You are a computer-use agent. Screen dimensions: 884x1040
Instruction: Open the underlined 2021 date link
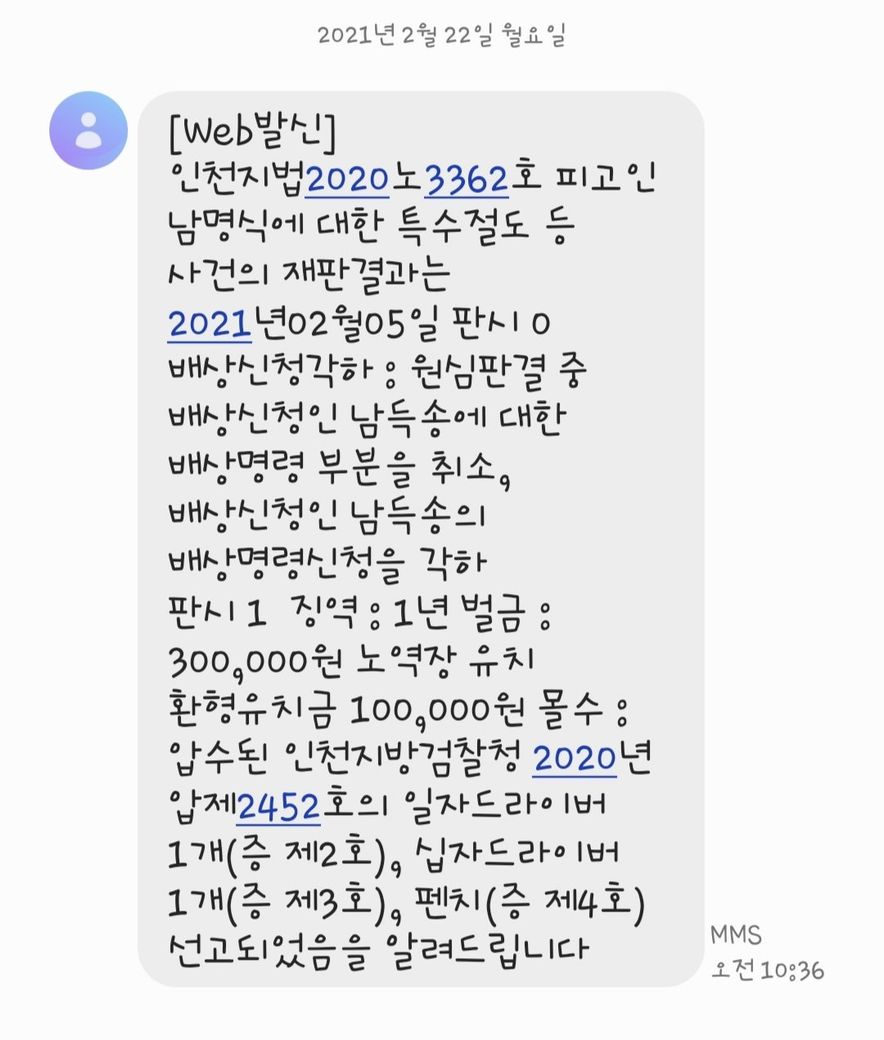[208, 323]
